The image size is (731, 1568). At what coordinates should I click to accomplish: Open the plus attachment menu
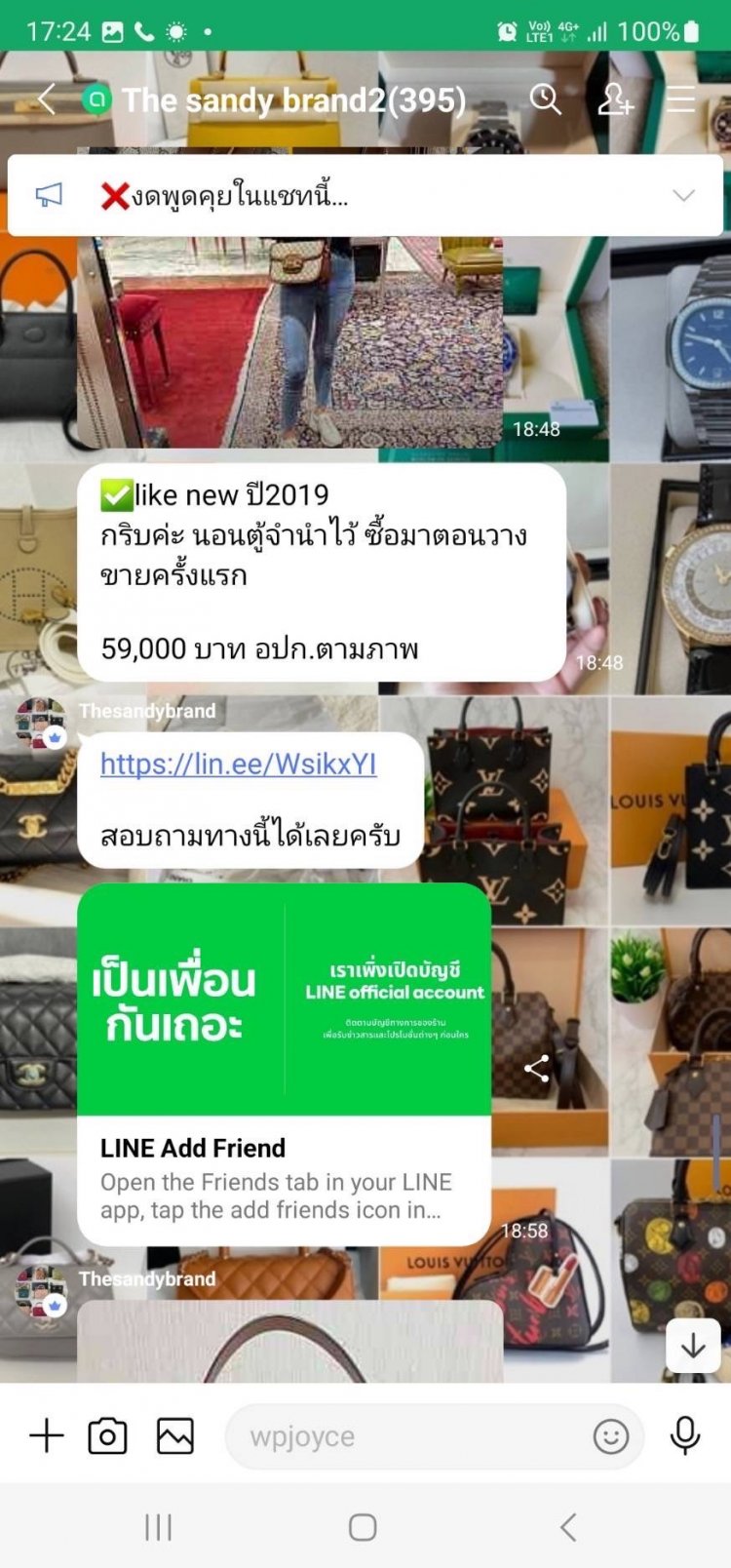coord(46,1435)
